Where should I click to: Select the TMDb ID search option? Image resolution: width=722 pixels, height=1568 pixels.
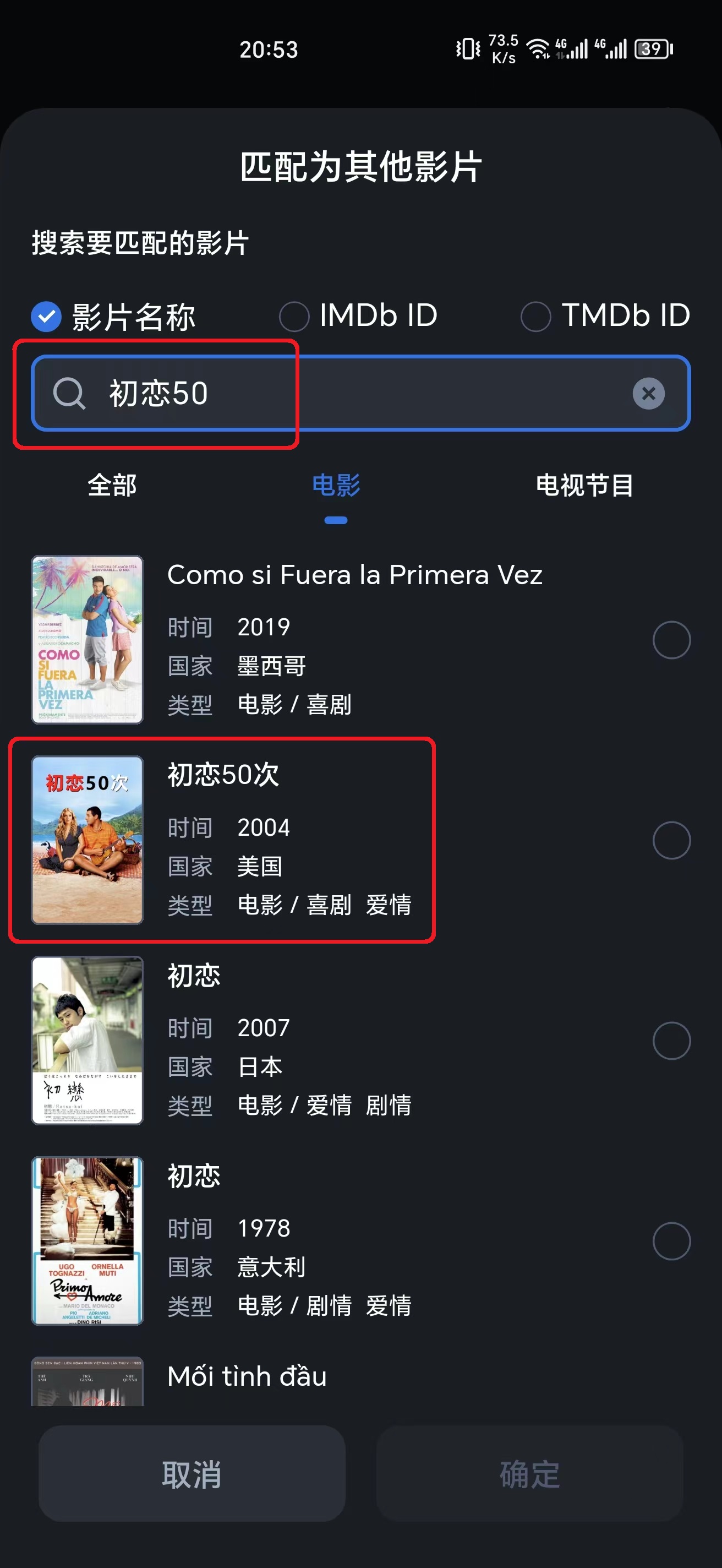click(x=535, y=317)
